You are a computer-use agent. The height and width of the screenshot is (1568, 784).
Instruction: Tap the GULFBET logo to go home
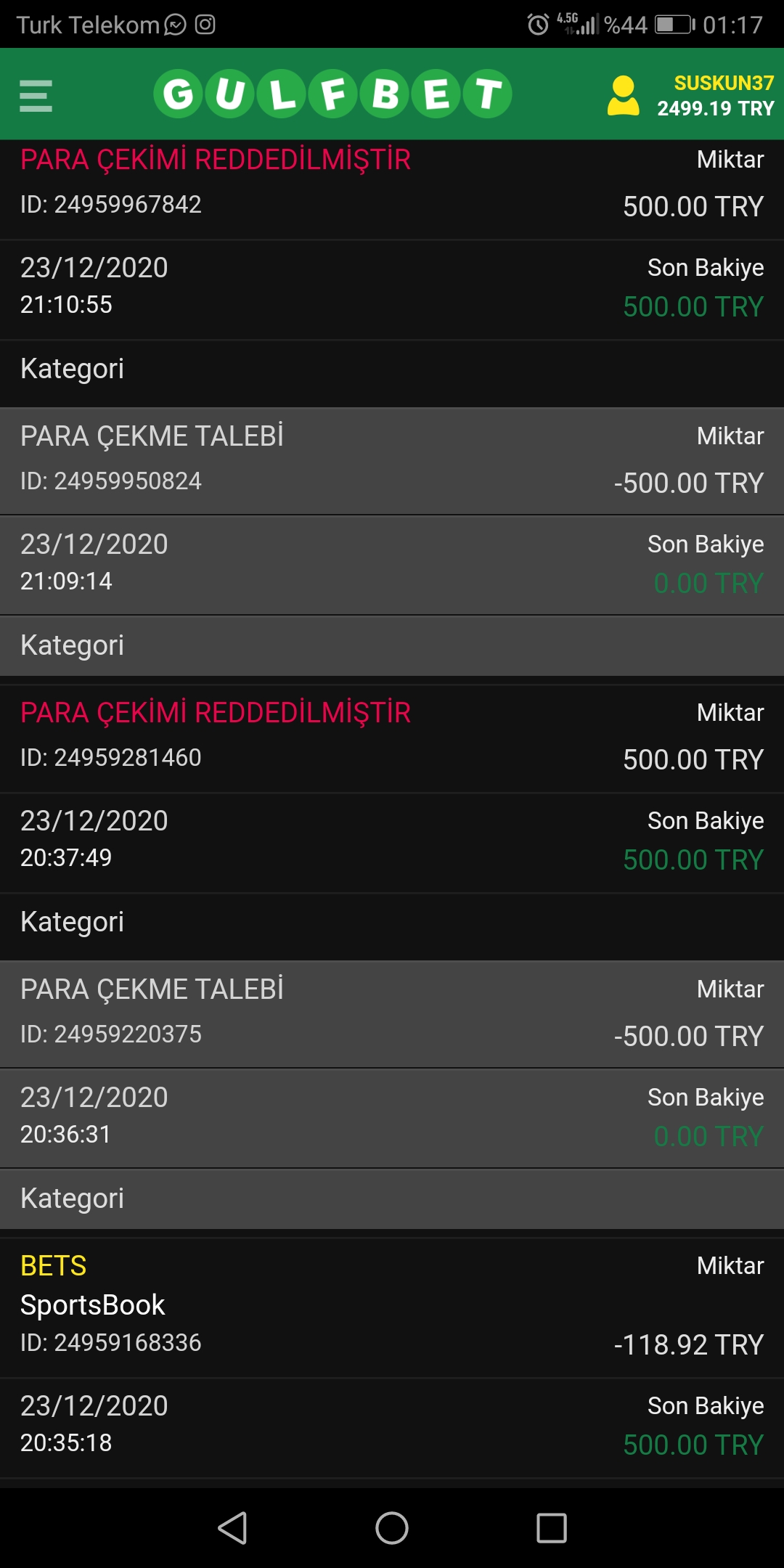point(332,94)
